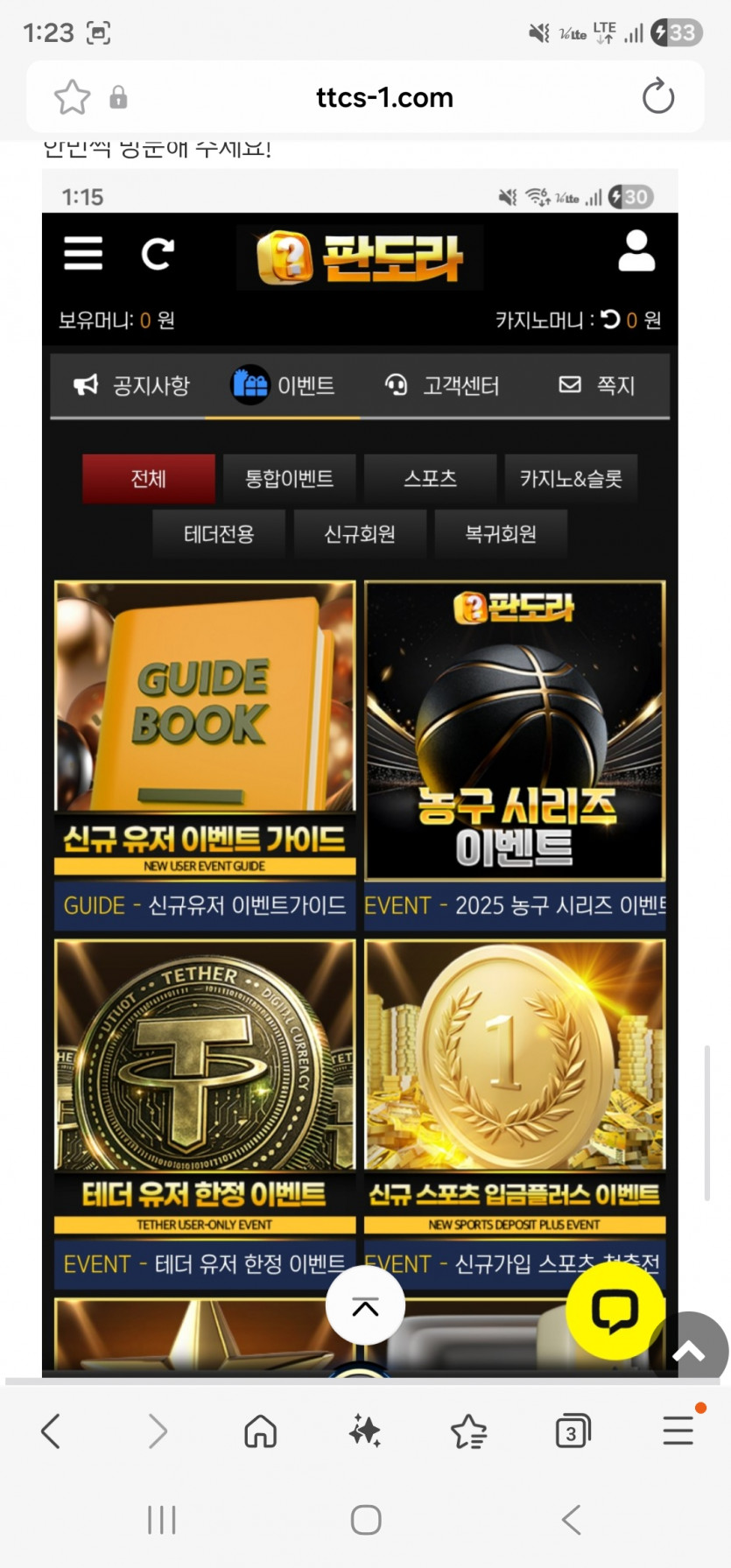Tap the grey scroll-up chevron button
This screenshot has height=1568, width=731.
689,1350
